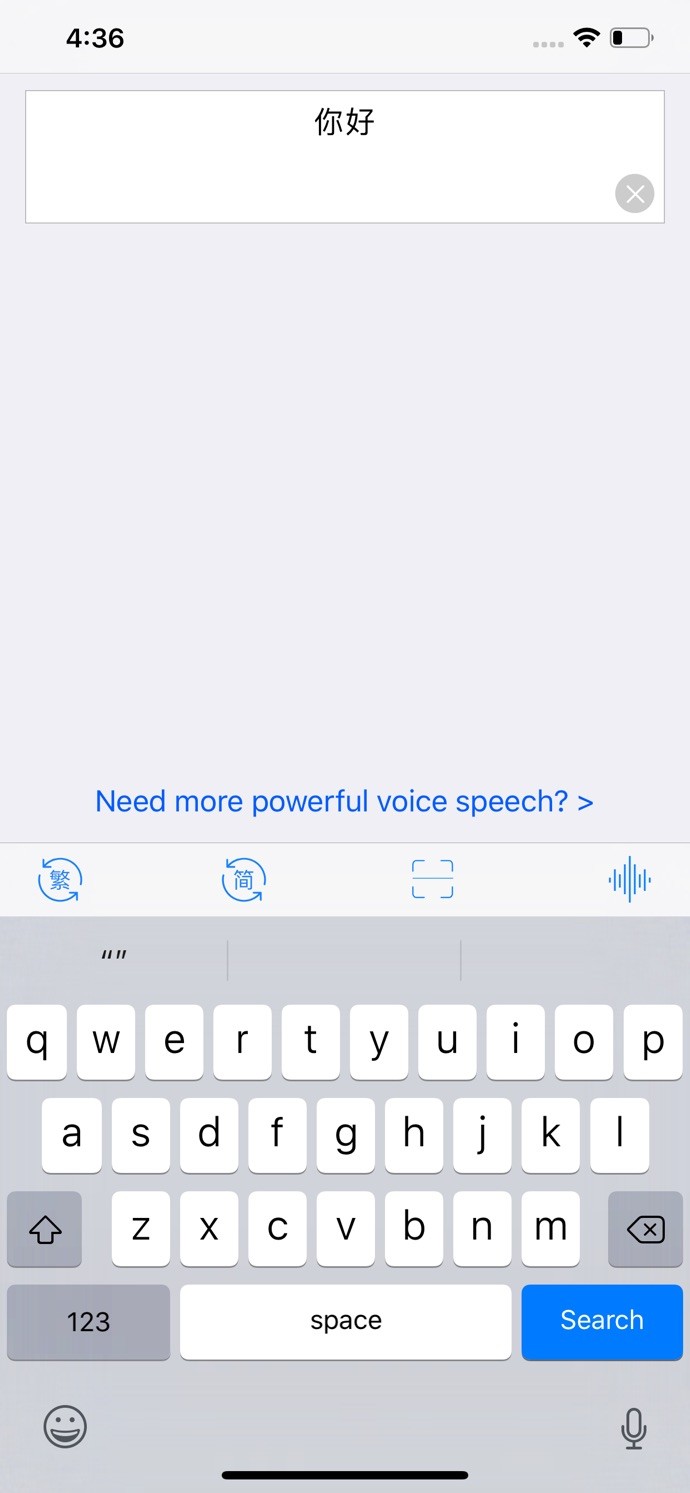Start voice speech with the waveform icon
The width and height of the screenshot is (690, 1493).
coord(630,880)
